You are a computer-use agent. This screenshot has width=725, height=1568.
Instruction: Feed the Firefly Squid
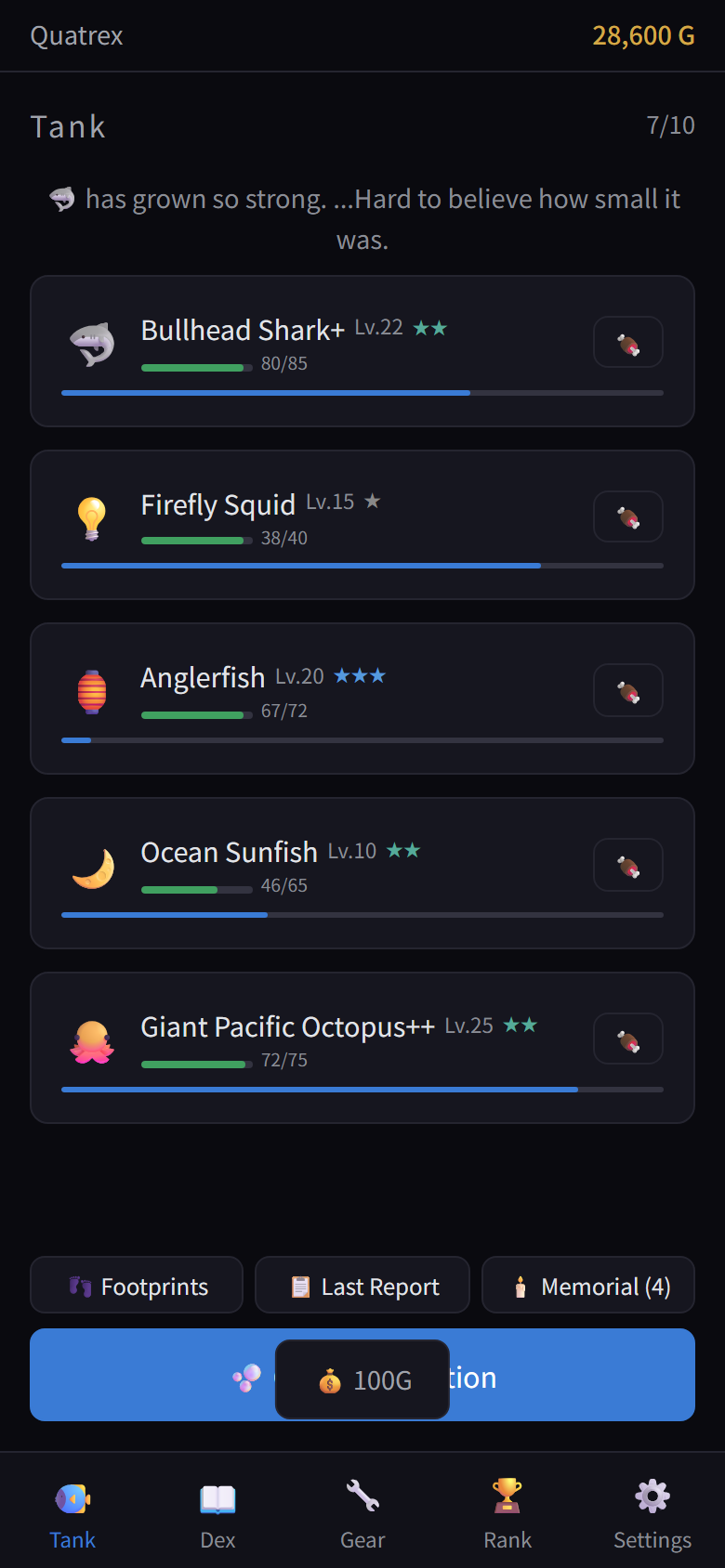point(627,516)
